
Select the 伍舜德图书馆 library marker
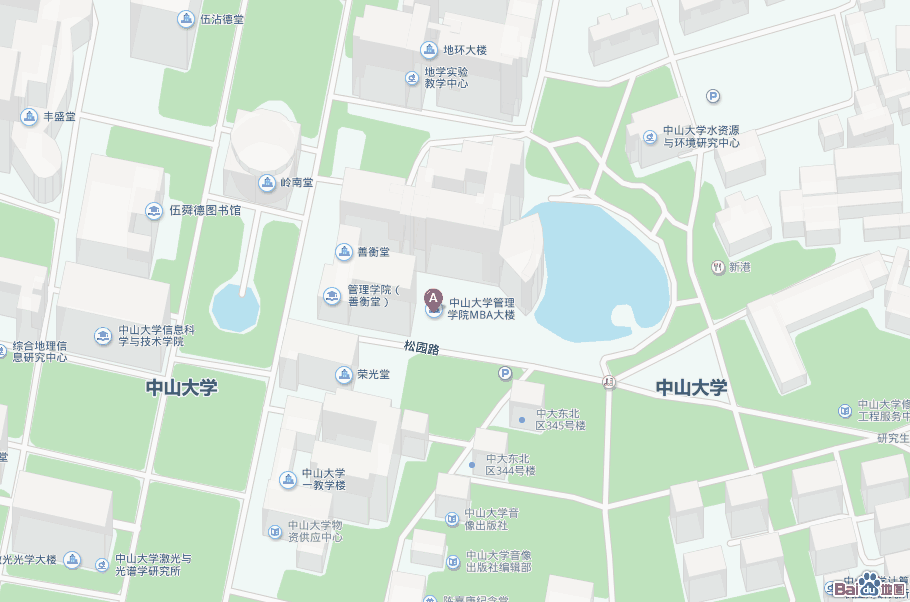pos(154,211)
